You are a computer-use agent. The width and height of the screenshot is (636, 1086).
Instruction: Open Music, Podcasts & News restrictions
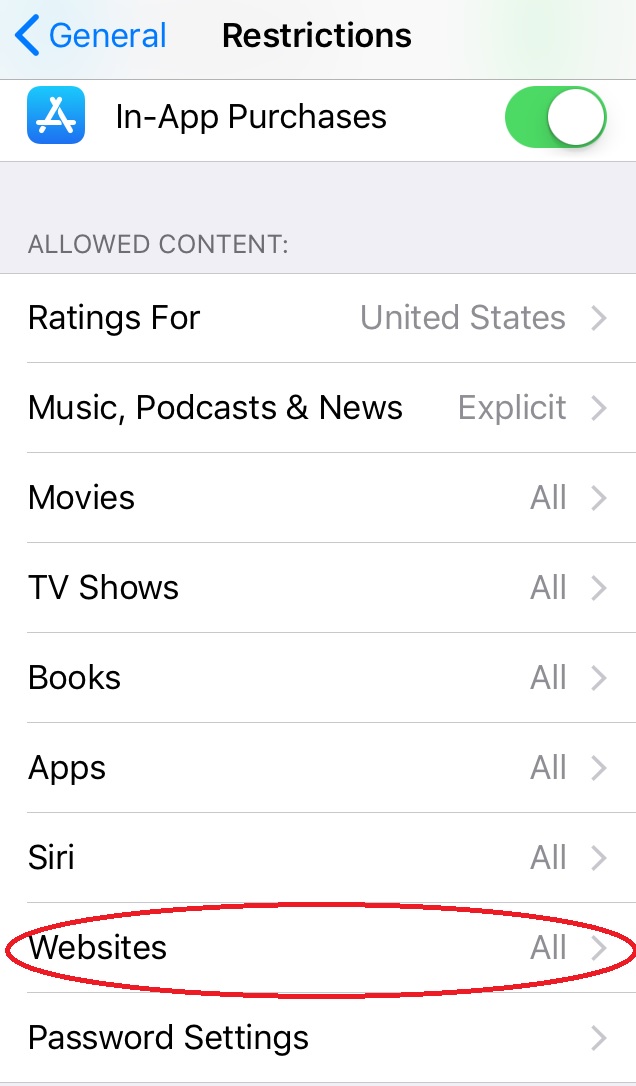tap(318, 408)
